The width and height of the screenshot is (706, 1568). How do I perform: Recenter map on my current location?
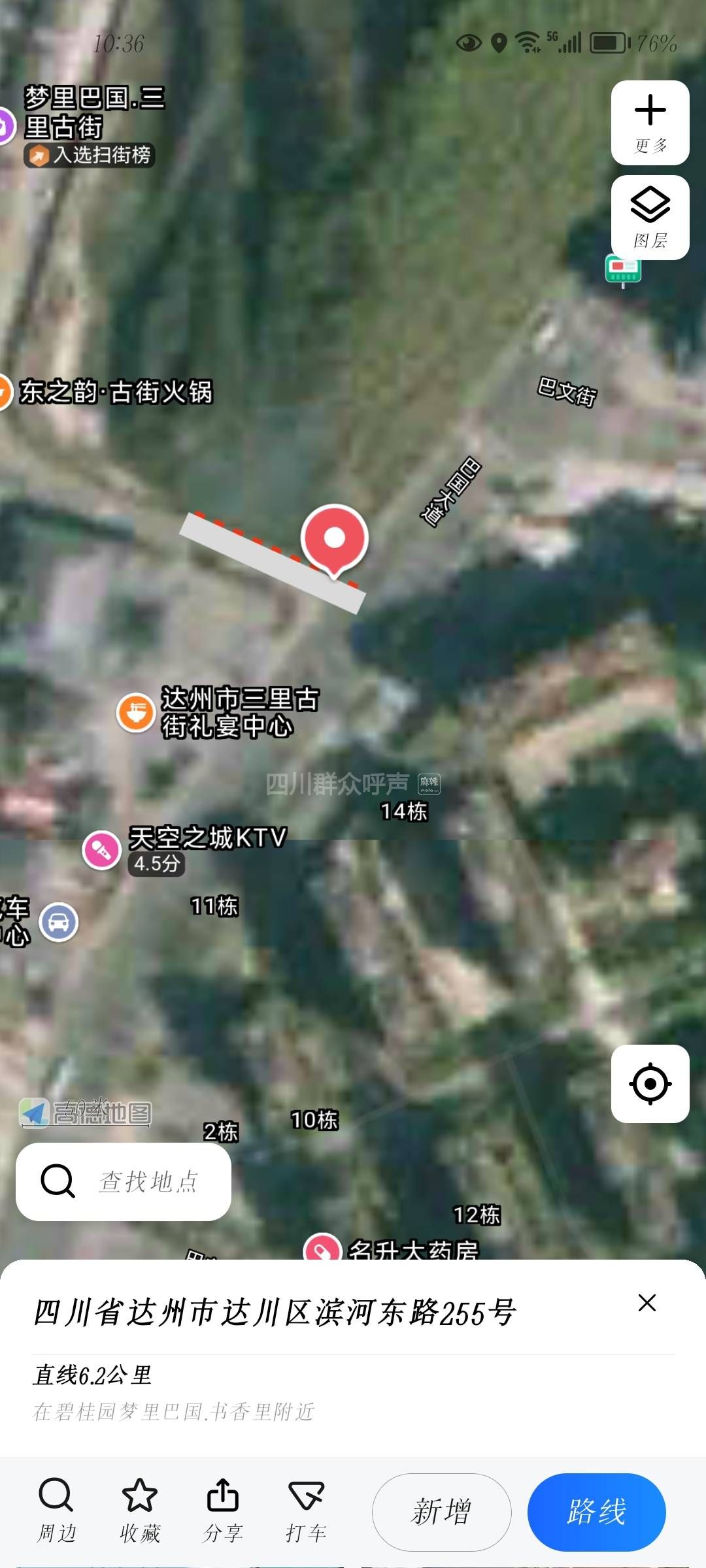click(650, 1084)
